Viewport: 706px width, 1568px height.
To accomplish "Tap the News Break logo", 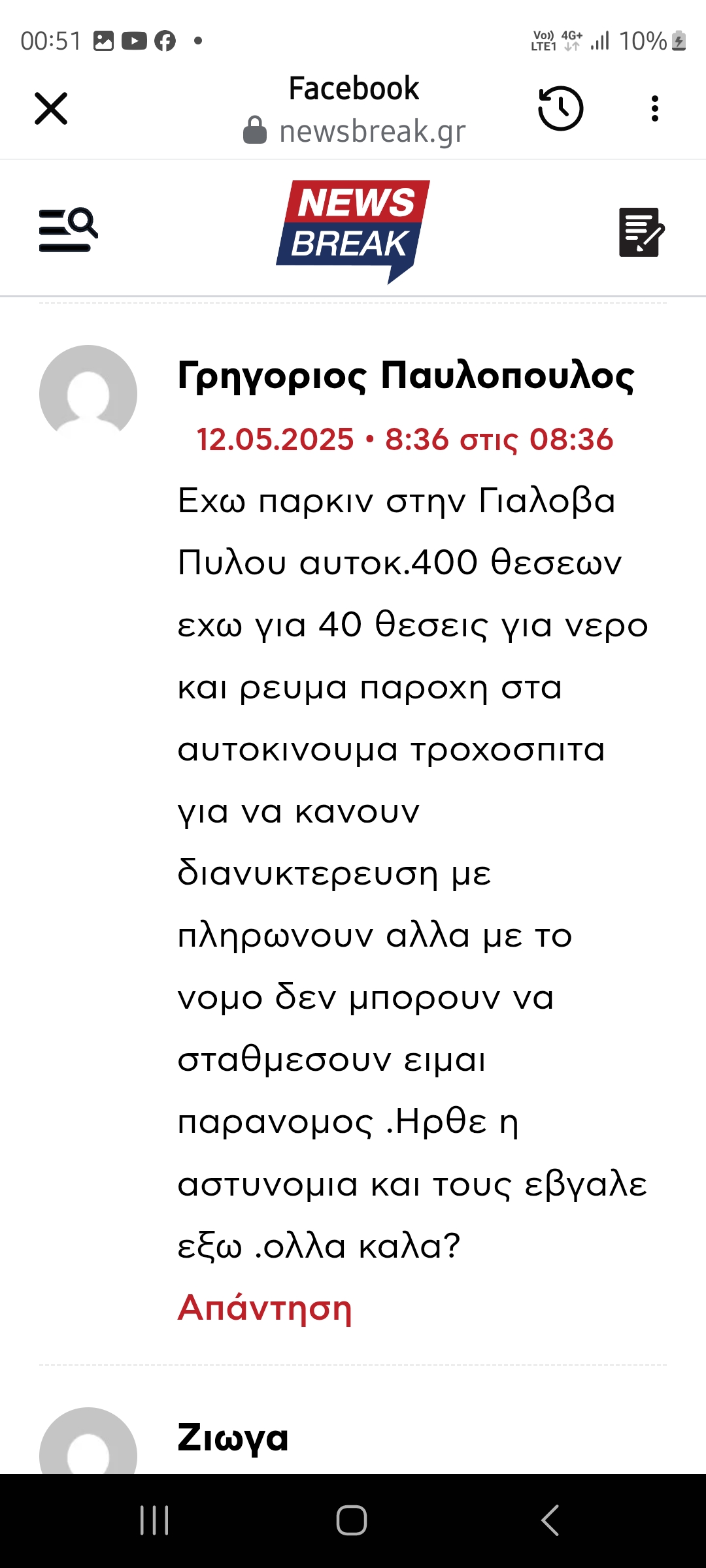I will pos(353,231).
